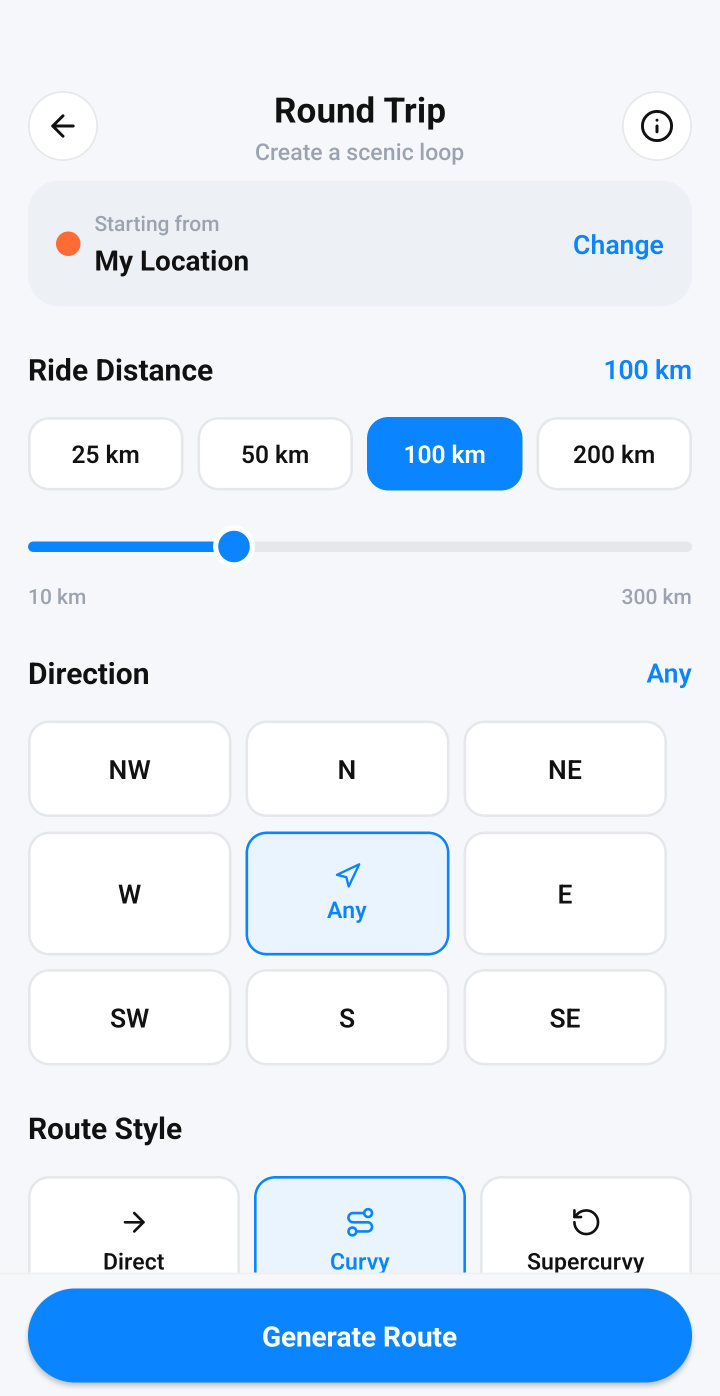Image resolution: width=720 pixels, height=1396 pixels.
Task: Go back with the arrow icon
Action: tap(63, 126)
